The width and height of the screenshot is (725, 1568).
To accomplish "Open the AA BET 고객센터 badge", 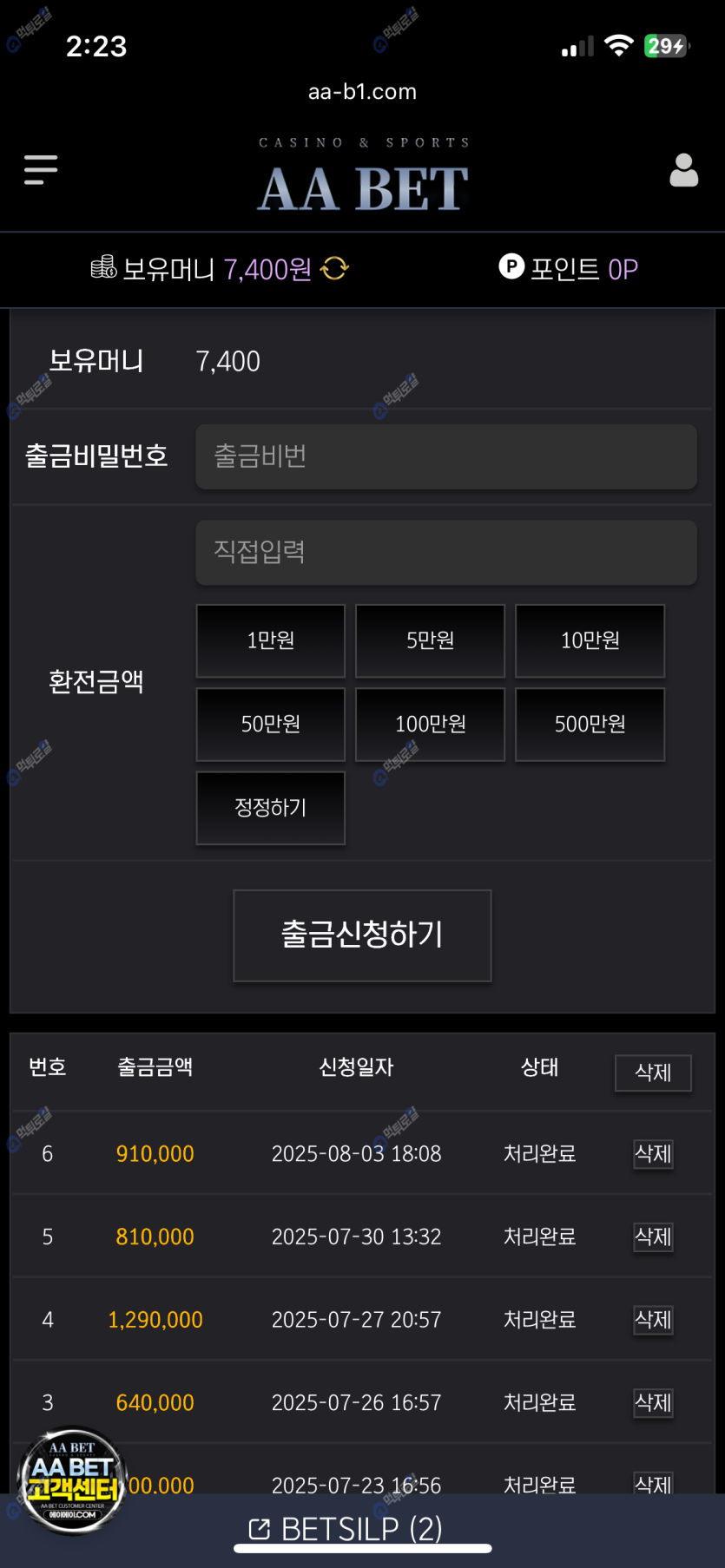I will pyautogui.click(x=72, y=1480).
